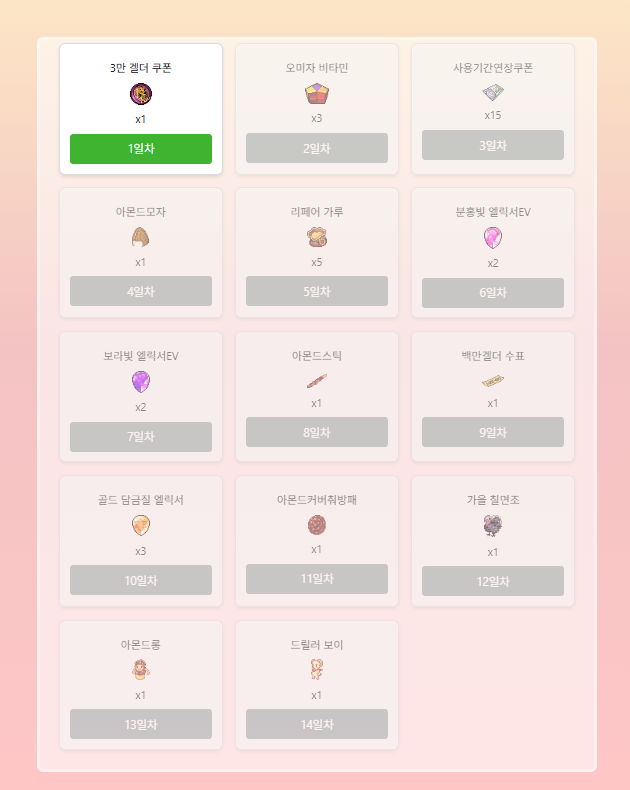Viewport: 630px width, 790px height.
Task: Tap the 8일차 button for 아몬드스틱
Action: [x=317, y=433]
